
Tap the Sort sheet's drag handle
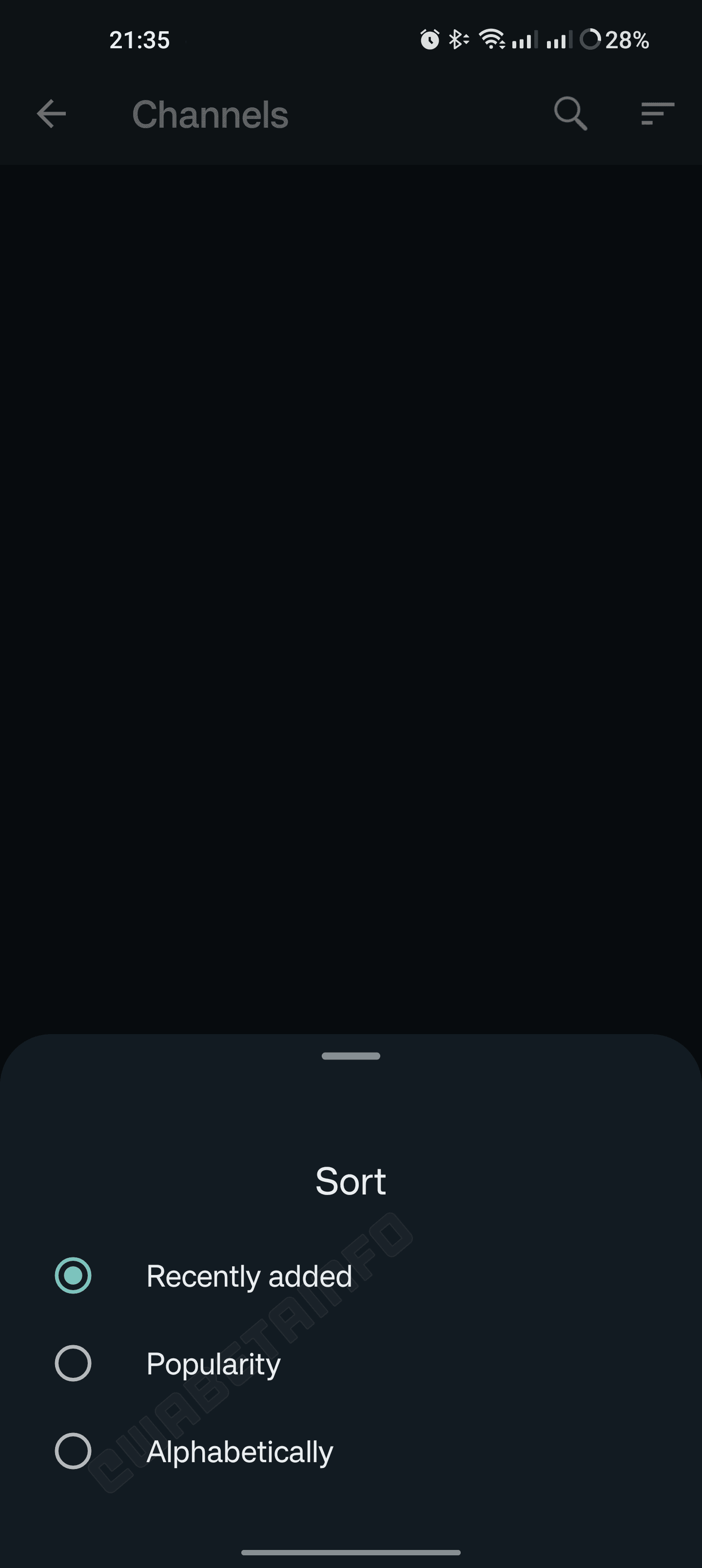351,1056
